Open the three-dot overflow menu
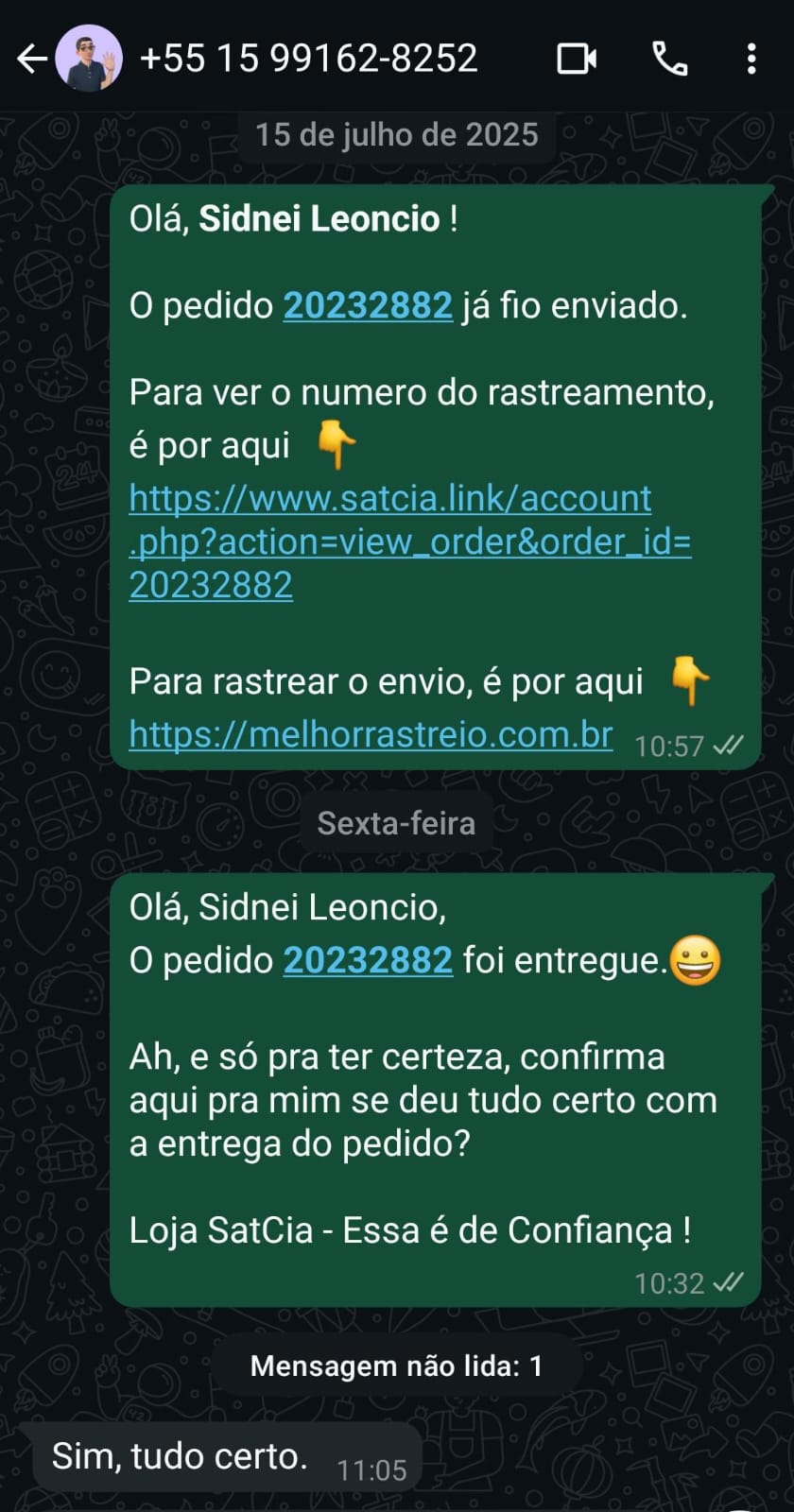The image size is (794, 1512). [x=751, y=59]
